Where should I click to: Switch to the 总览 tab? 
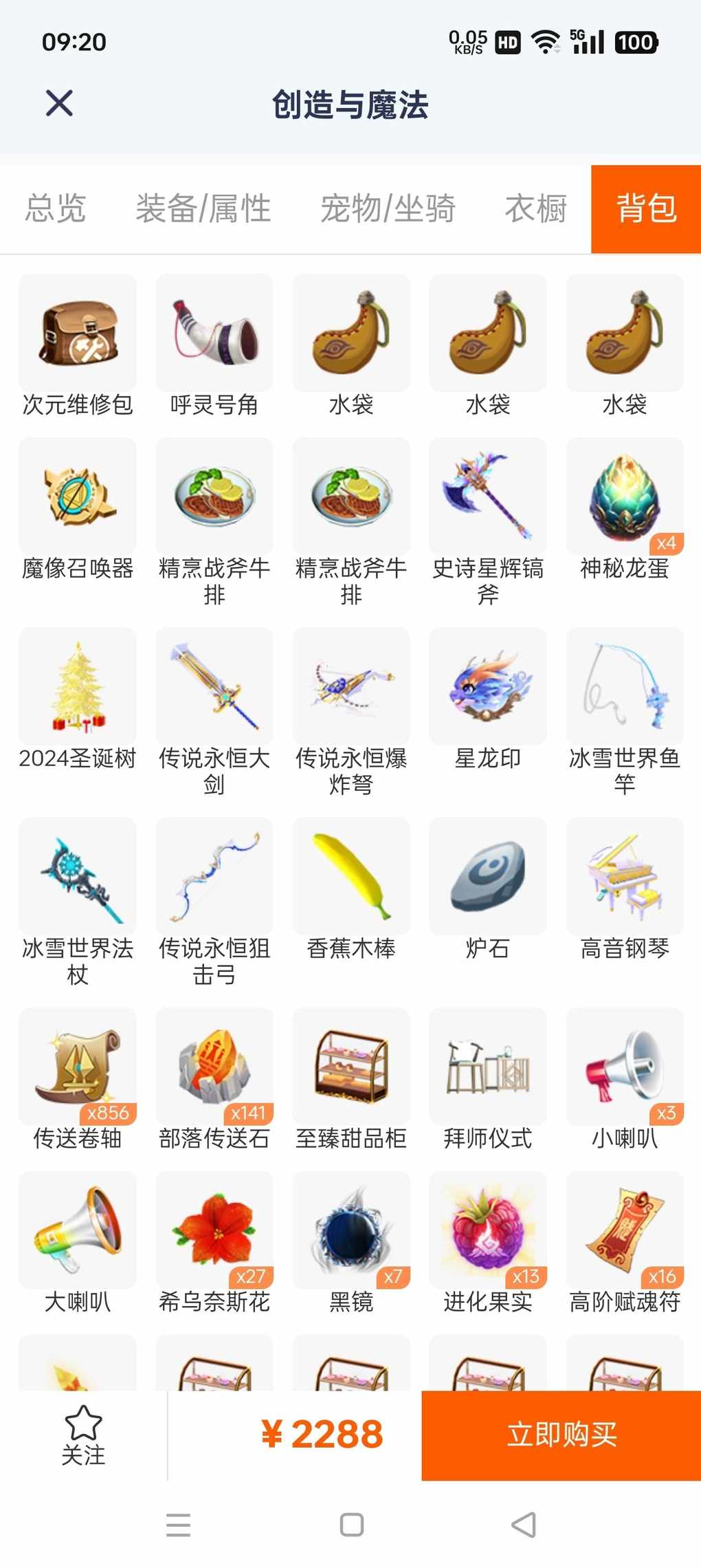(56, 208)
